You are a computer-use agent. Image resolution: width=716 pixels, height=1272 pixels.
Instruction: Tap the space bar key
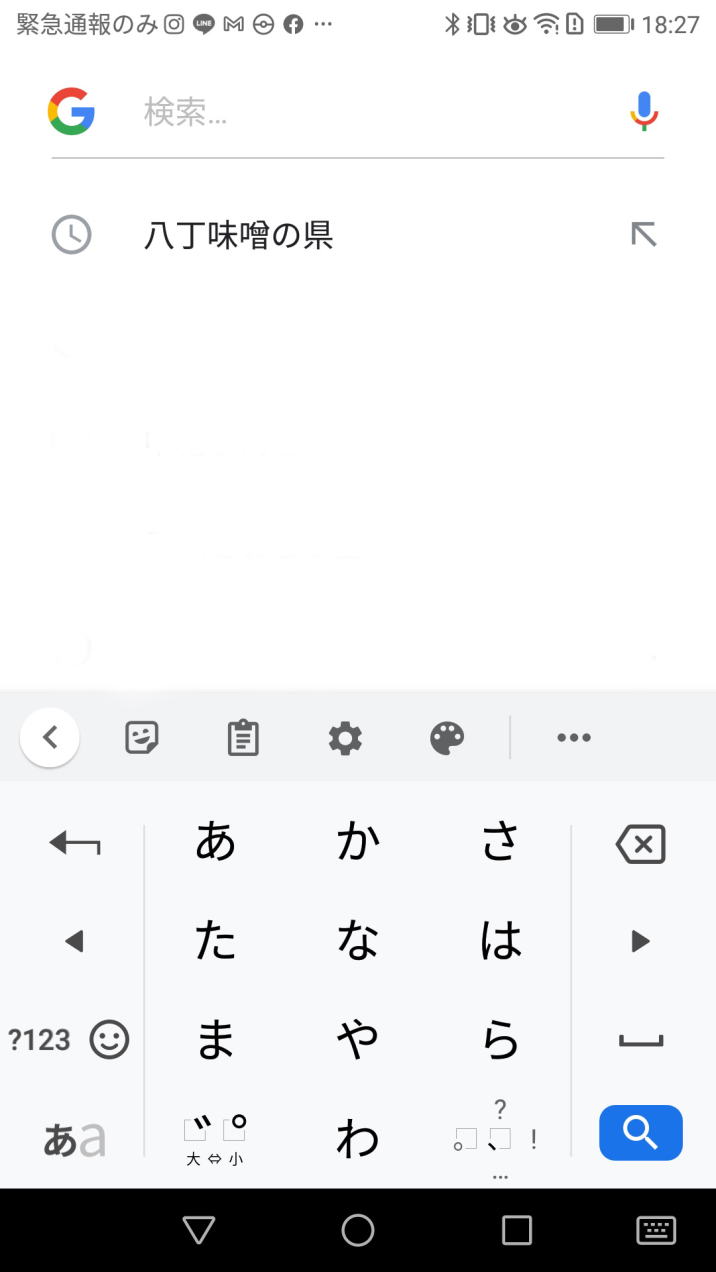pos(641,1040)
